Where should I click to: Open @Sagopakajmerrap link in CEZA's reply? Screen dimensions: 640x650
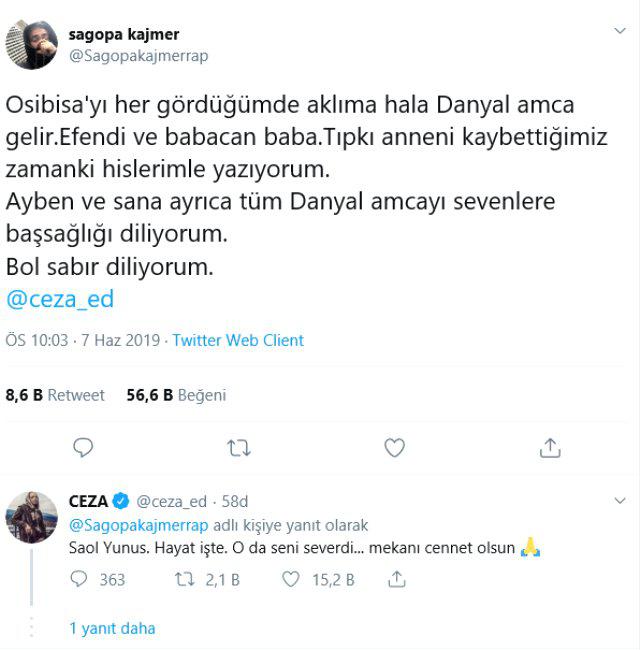(x=138, y=525)
